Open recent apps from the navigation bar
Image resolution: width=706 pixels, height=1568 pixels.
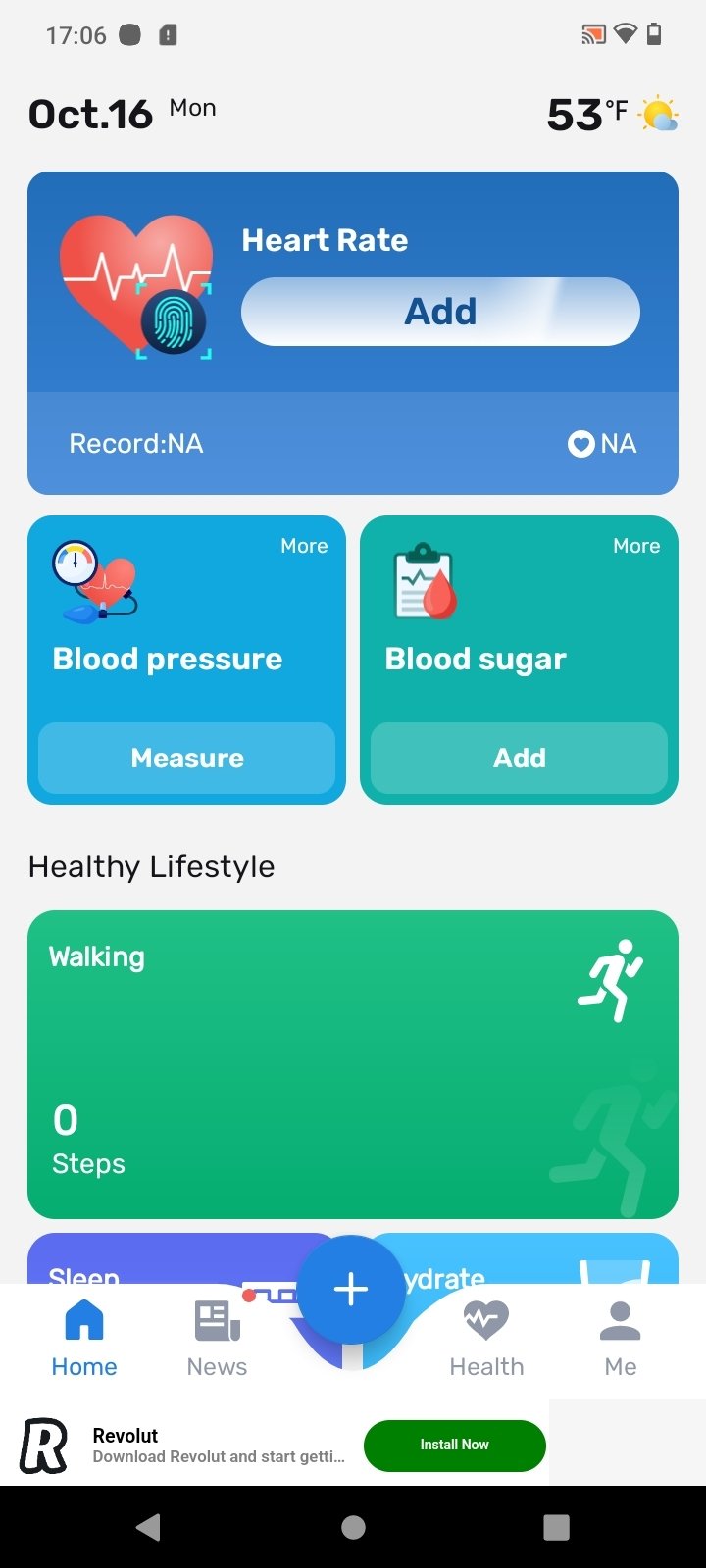pos(556,1527)
